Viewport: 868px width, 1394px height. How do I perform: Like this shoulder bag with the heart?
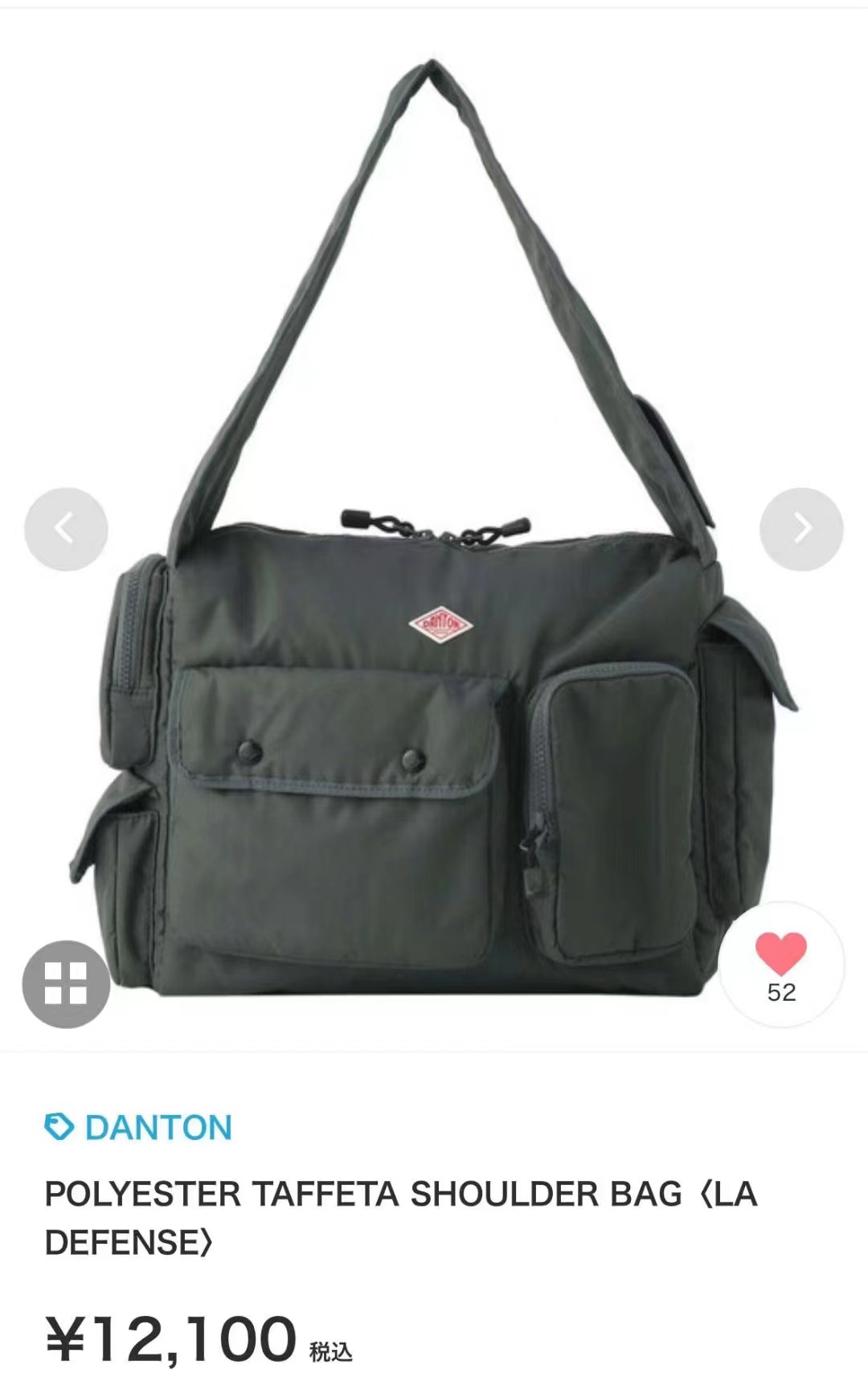click(781, 955)
